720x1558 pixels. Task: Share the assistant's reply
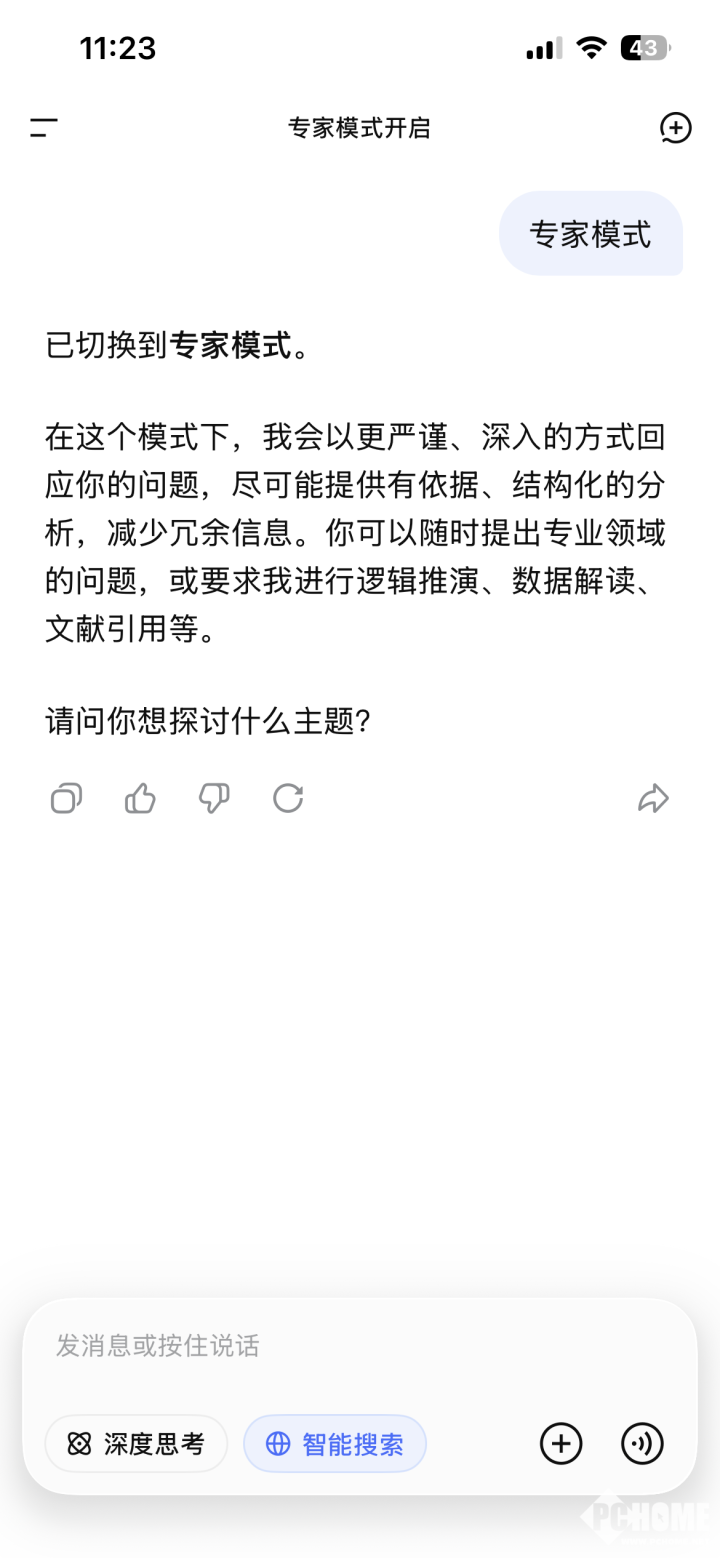click(653, 798)
